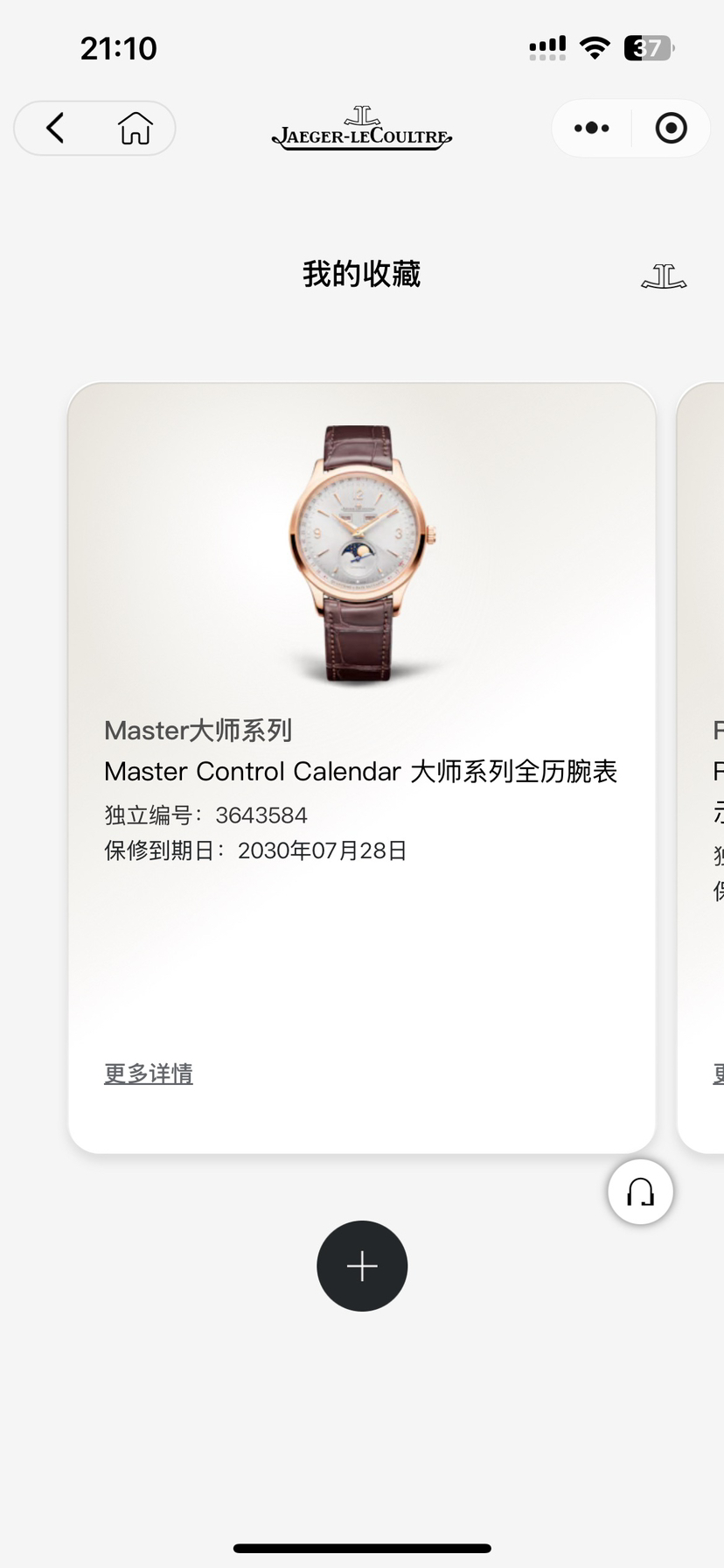Viewport: 724px width, 1568px height.
Task: Return to the mini program home
Action: (135, 128)
